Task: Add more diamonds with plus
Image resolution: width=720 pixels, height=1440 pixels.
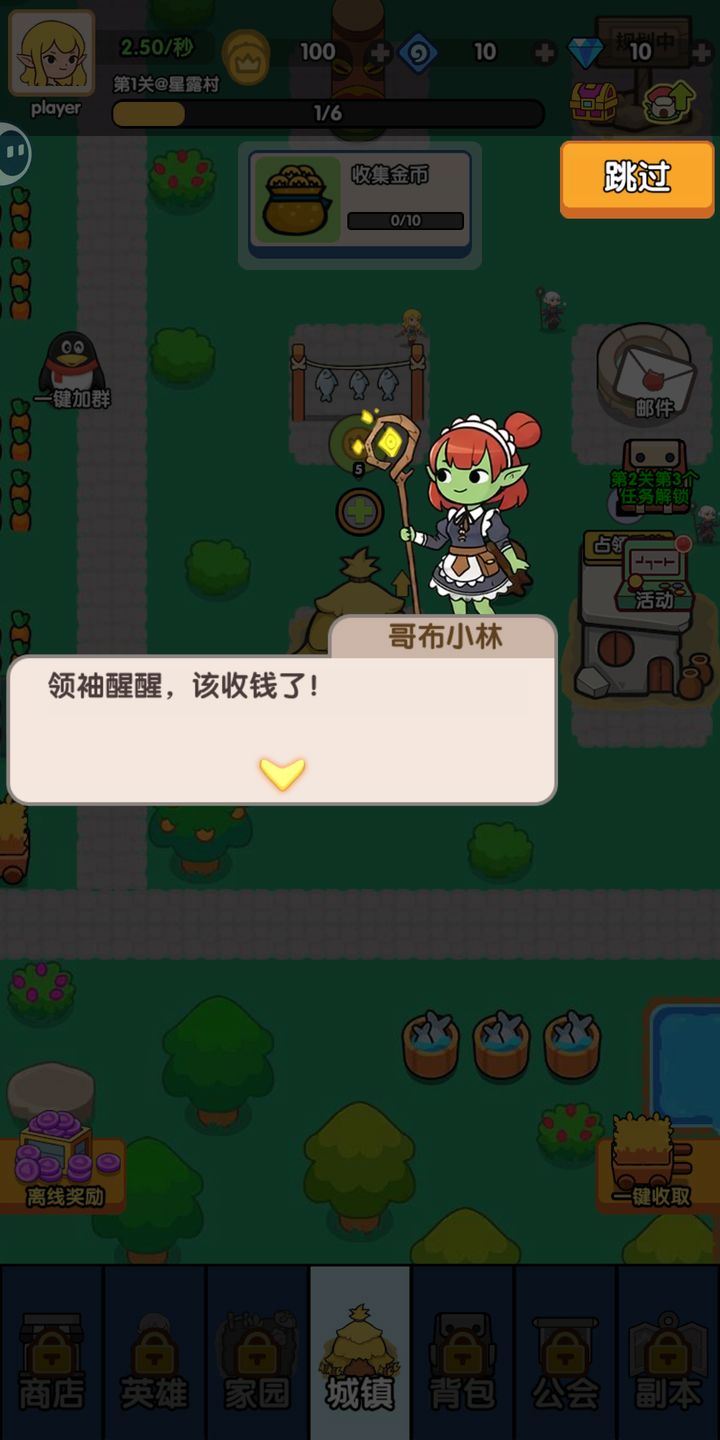Action: [x=705, y=52]
